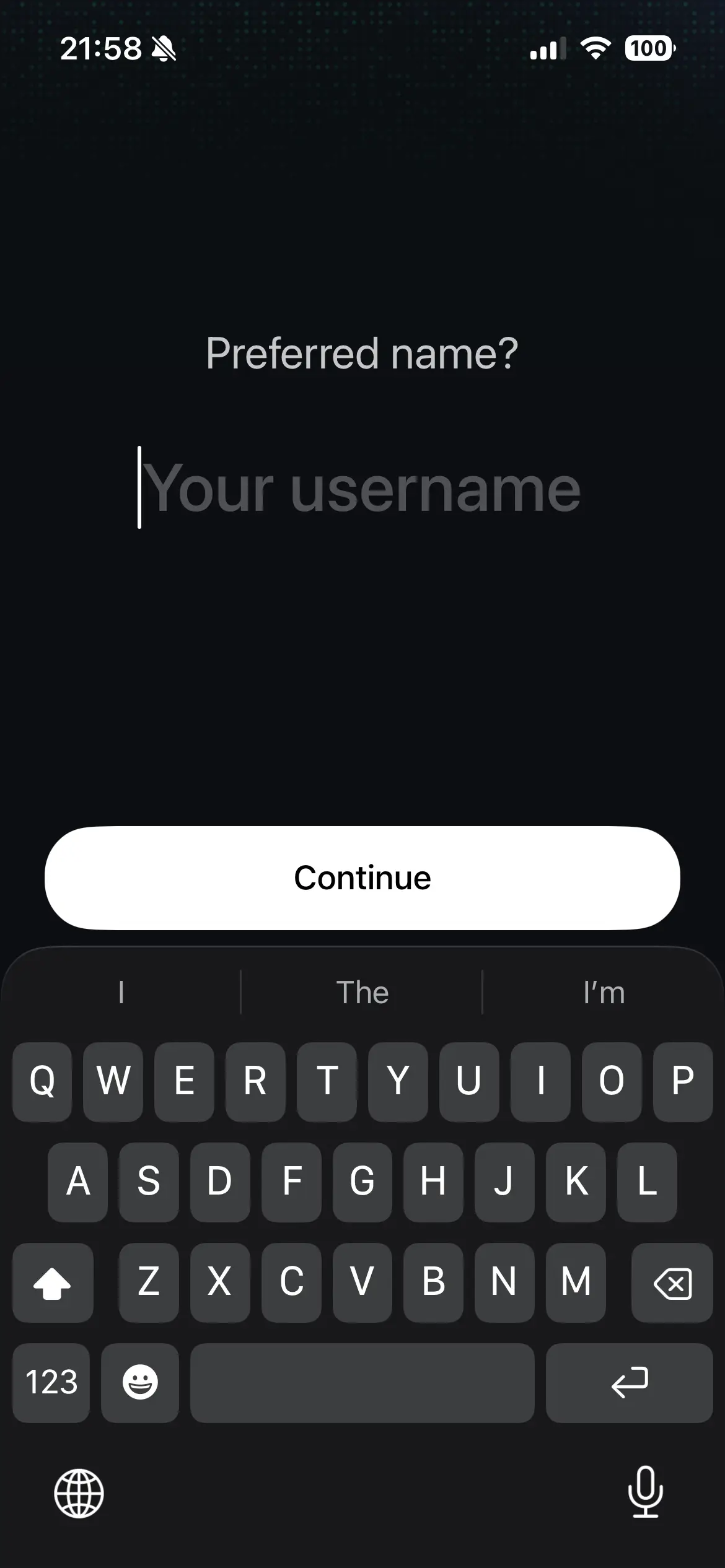Tap the return key
This screenshot has width=725, height=1568.
coord(629,1382)
